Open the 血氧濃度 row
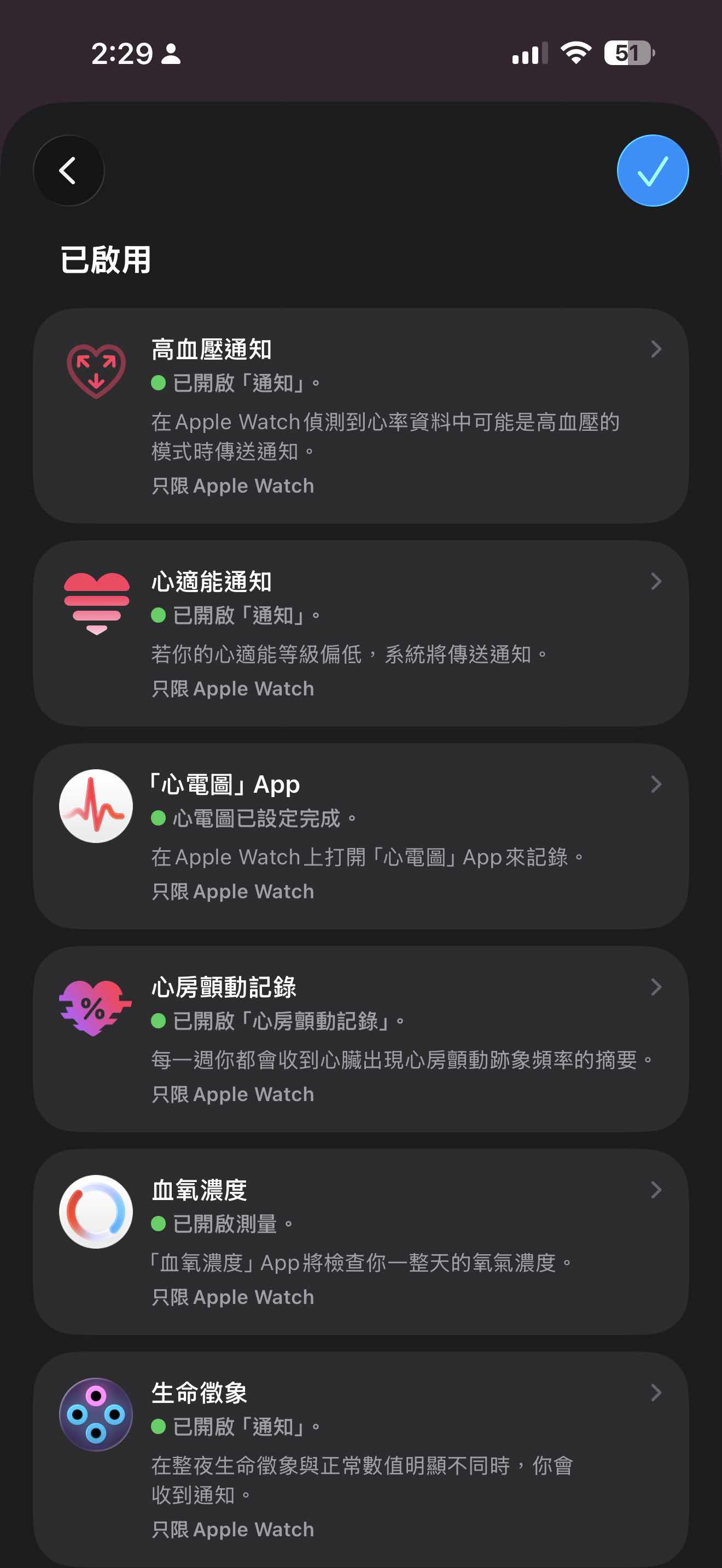 [360, 1241]
